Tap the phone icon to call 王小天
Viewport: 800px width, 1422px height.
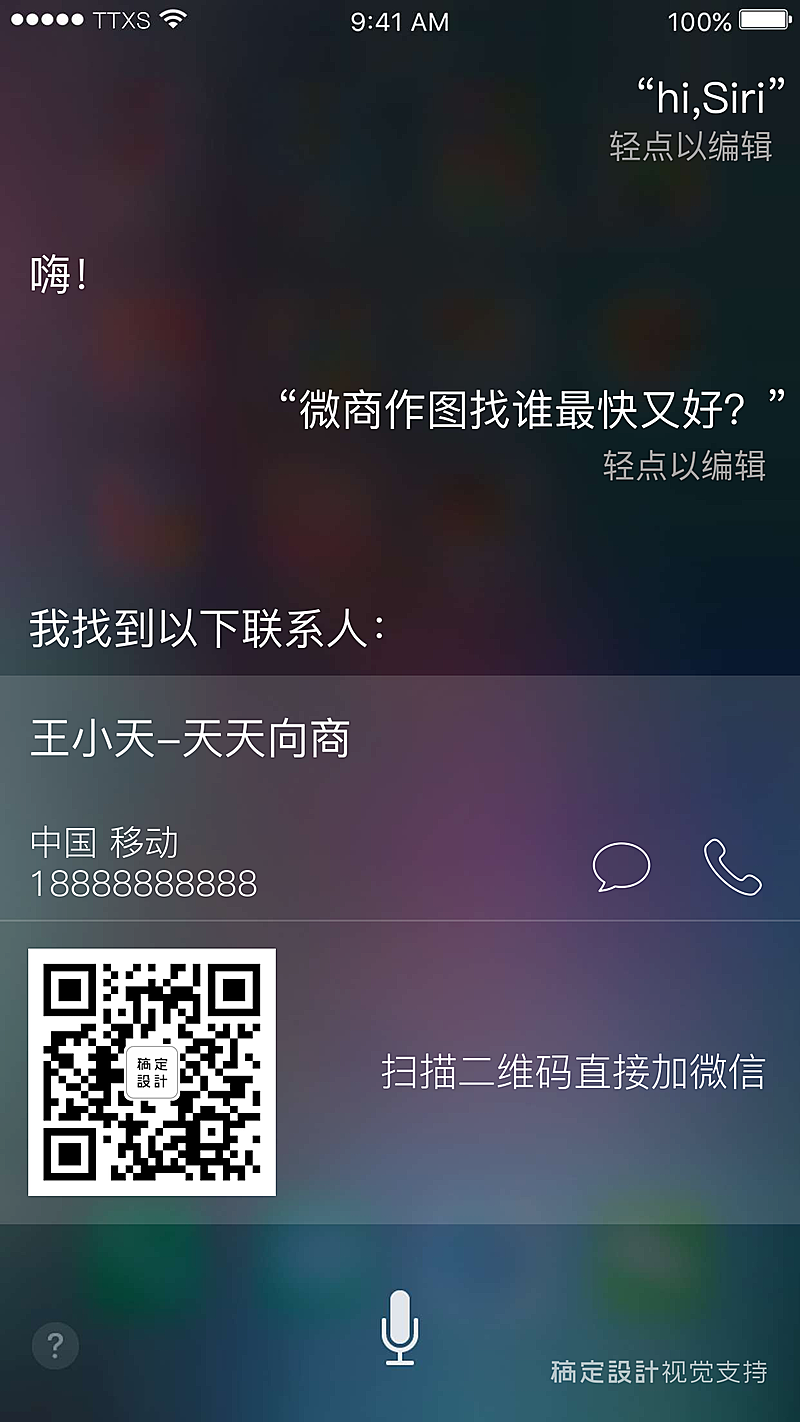click(733, 867)
